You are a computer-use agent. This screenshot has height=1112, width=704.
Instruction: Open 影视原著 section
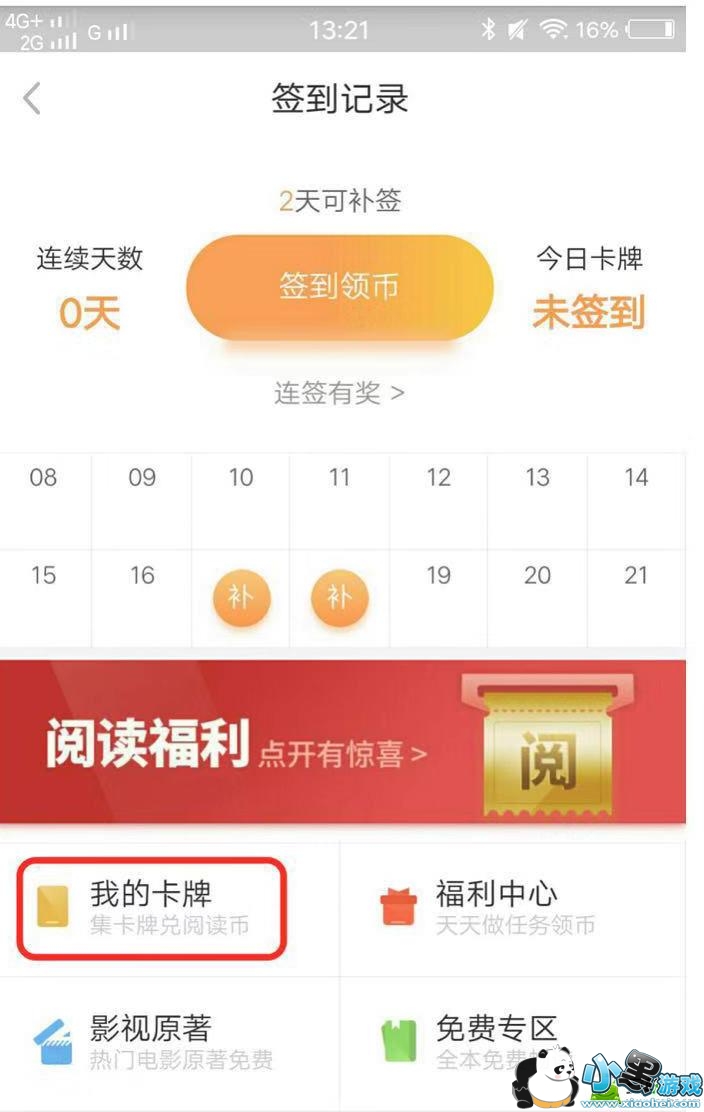pos(153,1041)
